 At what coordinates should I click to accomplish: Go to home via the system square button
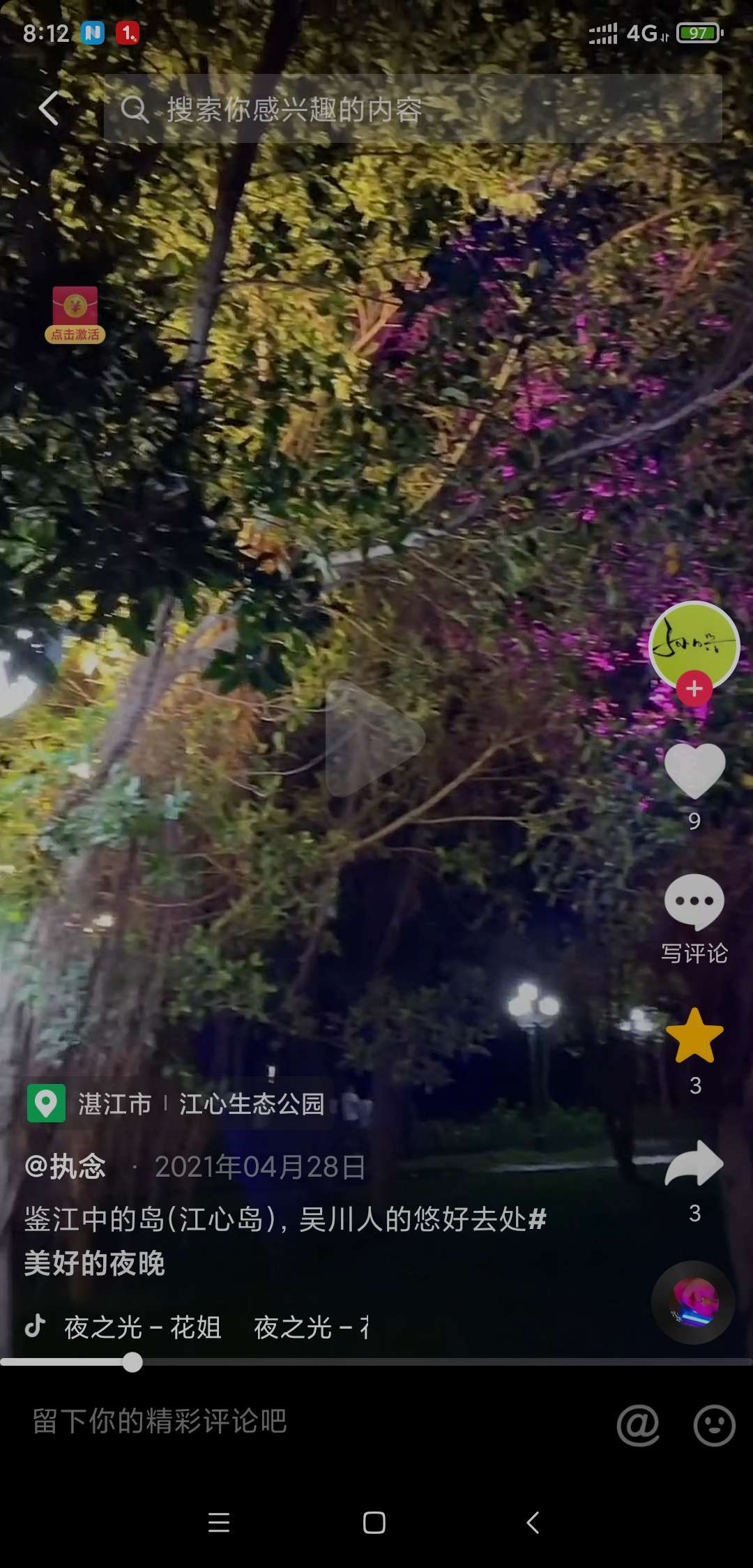pos(374,1522)
